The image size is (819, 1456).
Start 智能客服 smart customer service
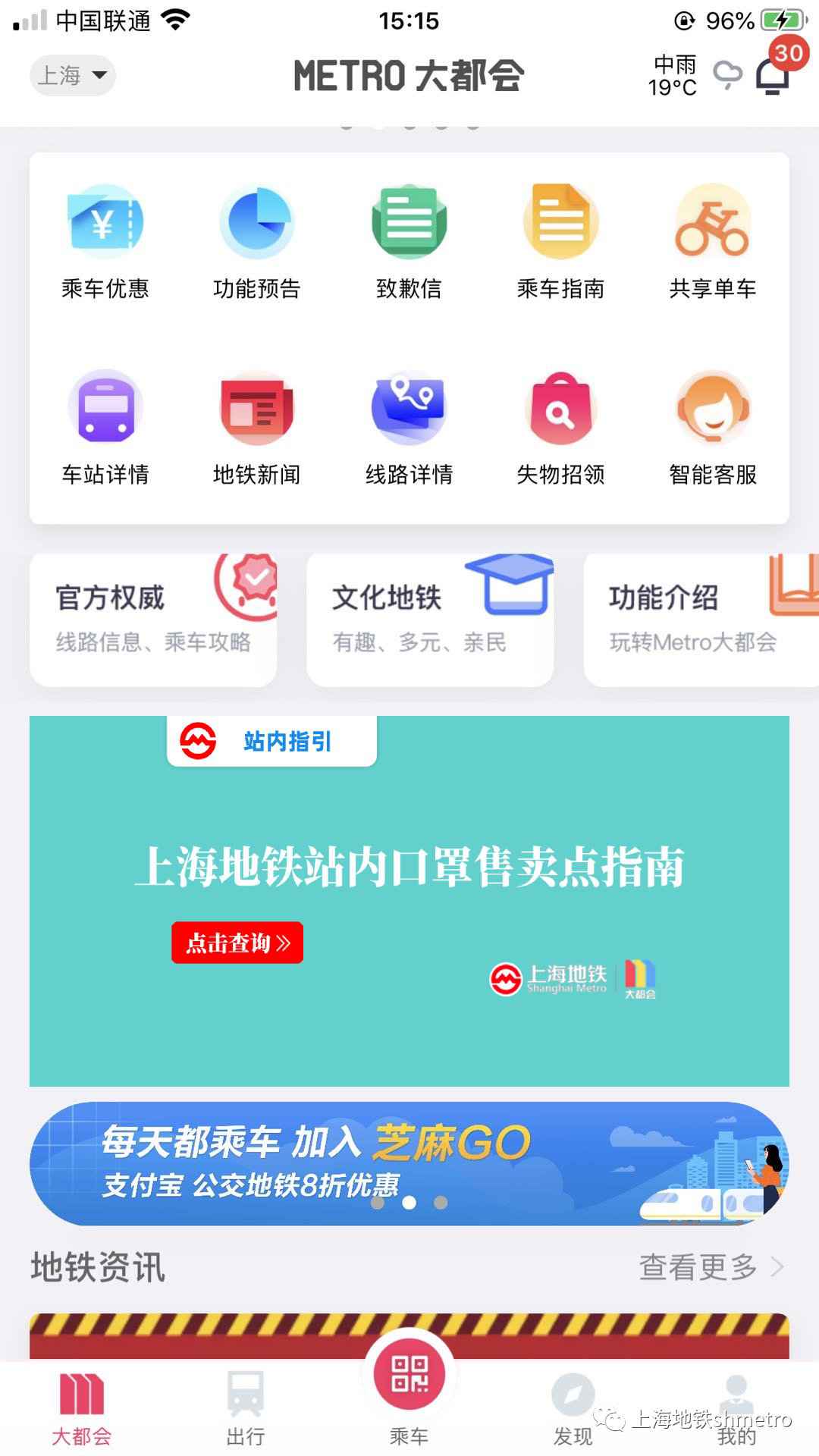(x=713, y=428)
